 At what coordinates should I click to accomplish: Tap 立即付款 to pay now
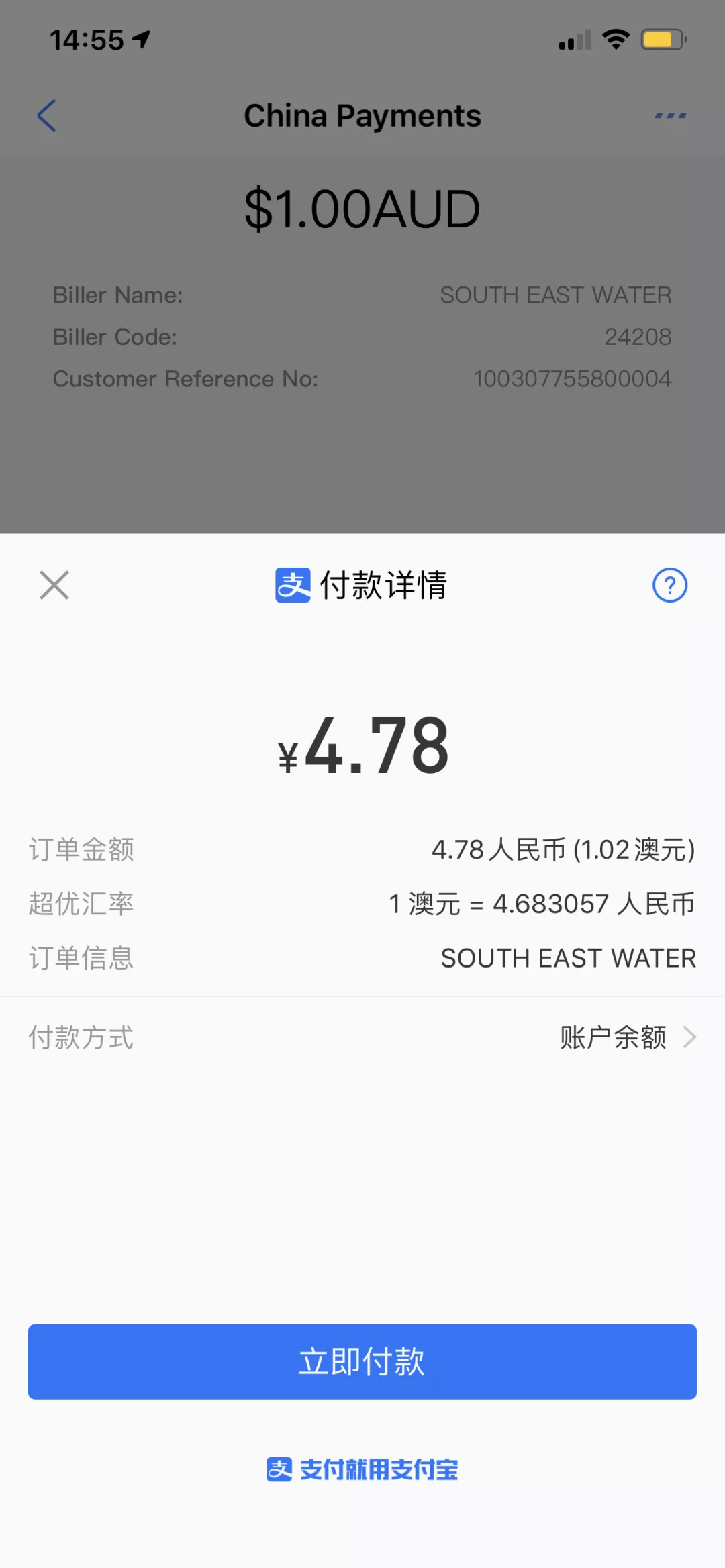[362, 1361]
